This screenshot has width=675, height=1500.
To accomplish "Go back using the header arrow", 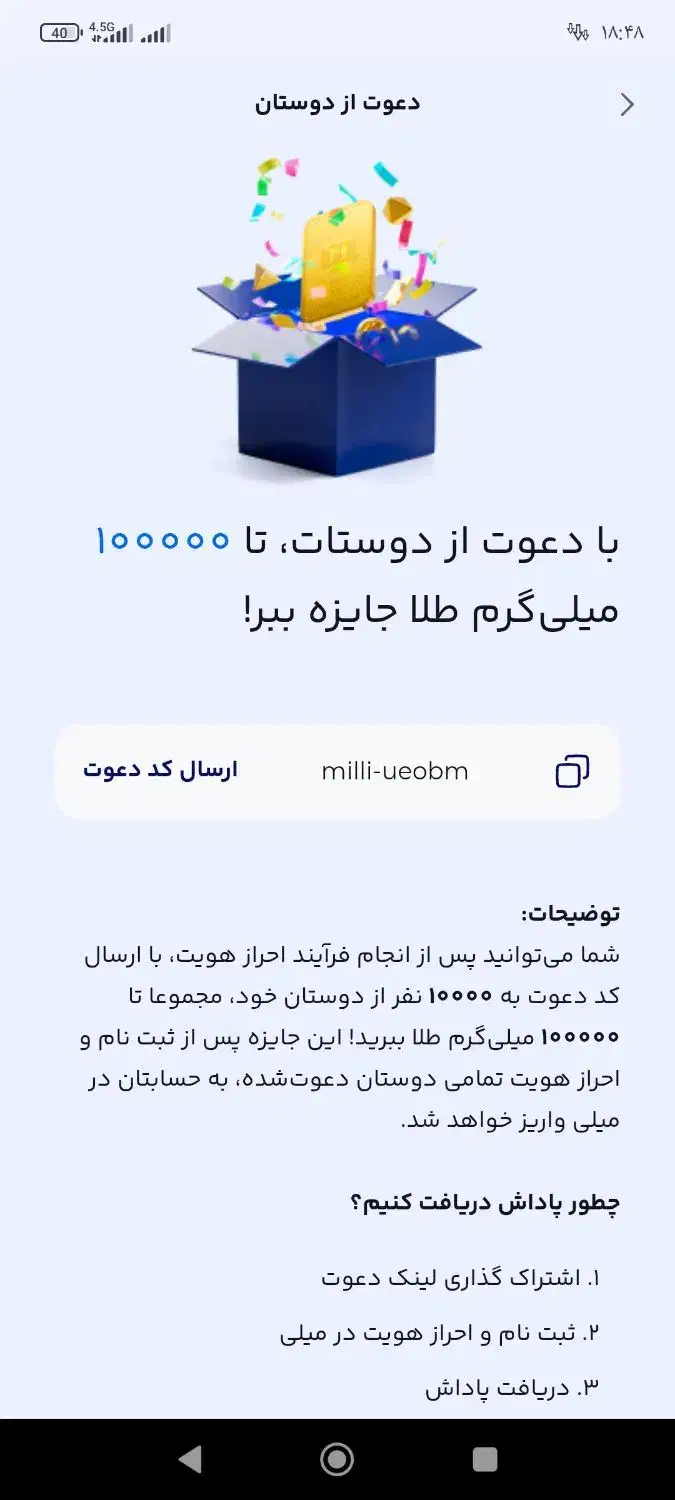I will (627, 105).
